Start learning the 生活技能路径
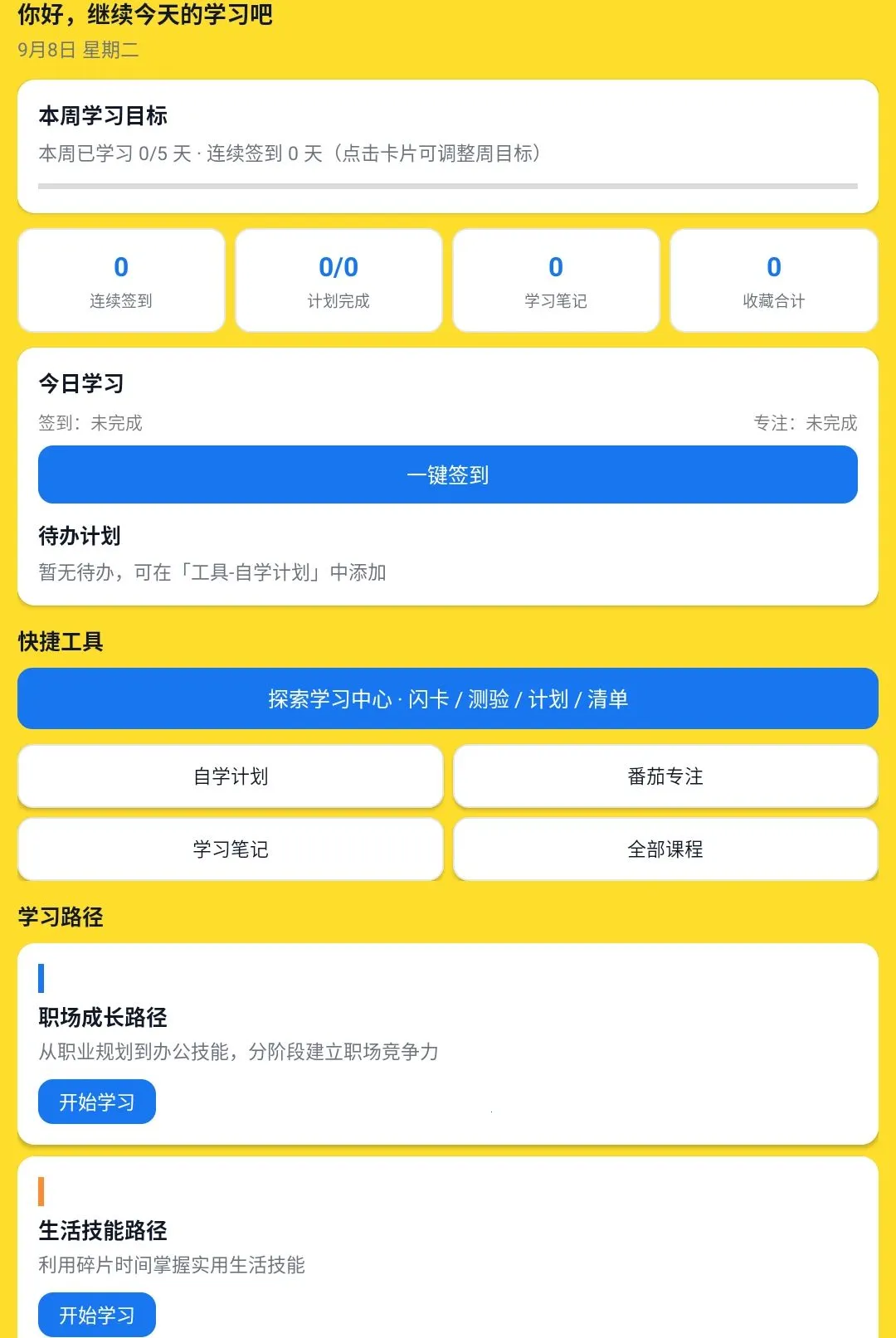This screenshot has width=896, height=1338. (97, 1315)
